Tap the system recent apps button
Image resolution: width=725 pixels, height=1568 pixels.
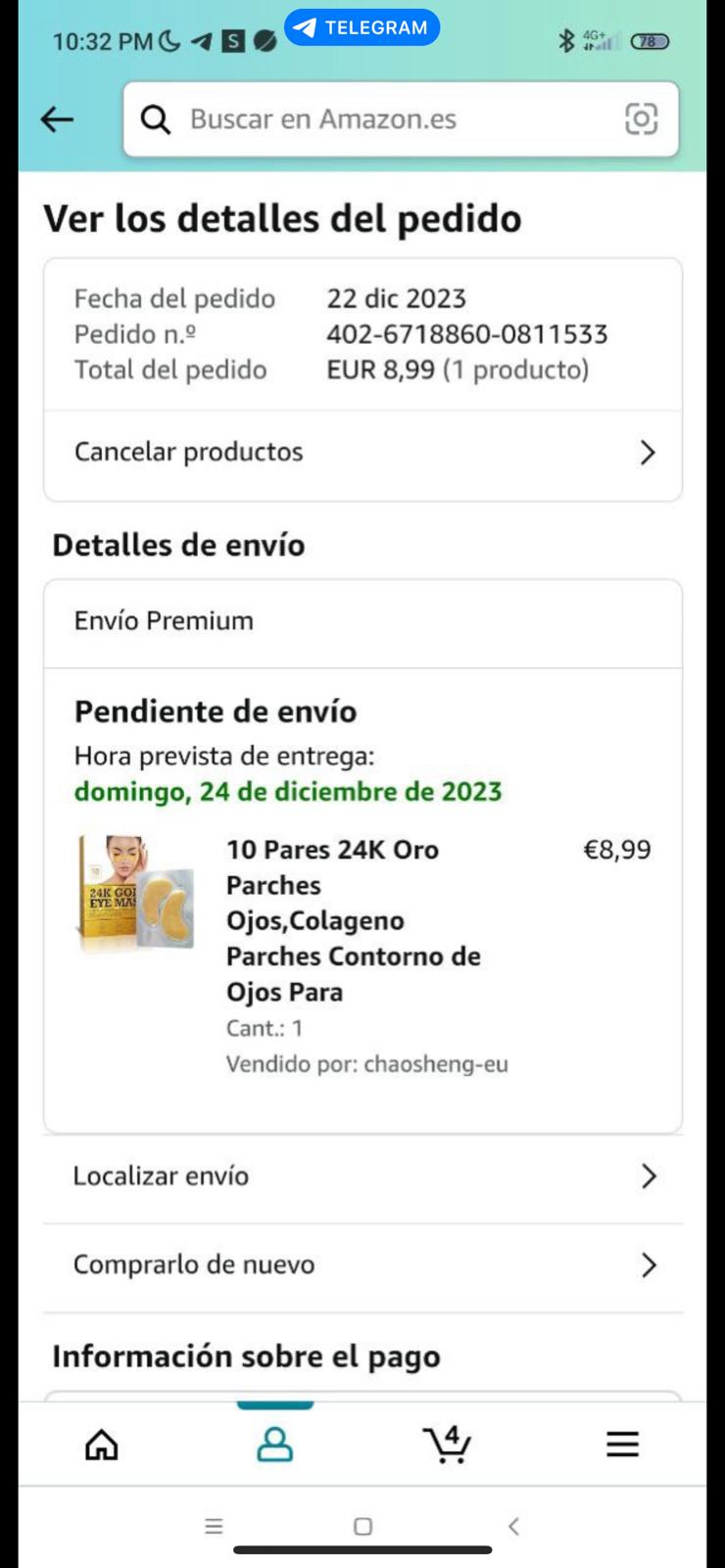tap(214, 1526)
